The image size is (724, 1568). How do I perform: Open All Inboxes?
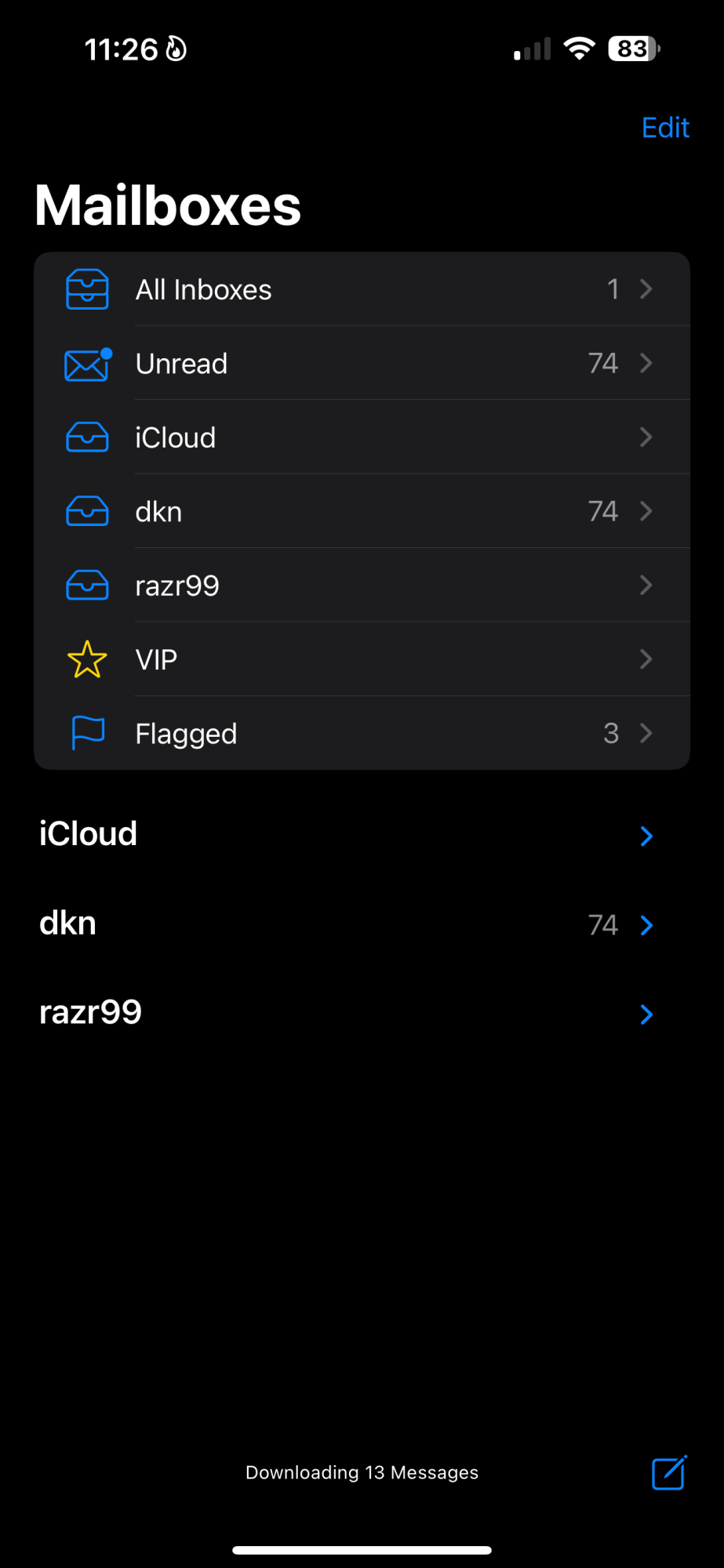pos(361,289)
